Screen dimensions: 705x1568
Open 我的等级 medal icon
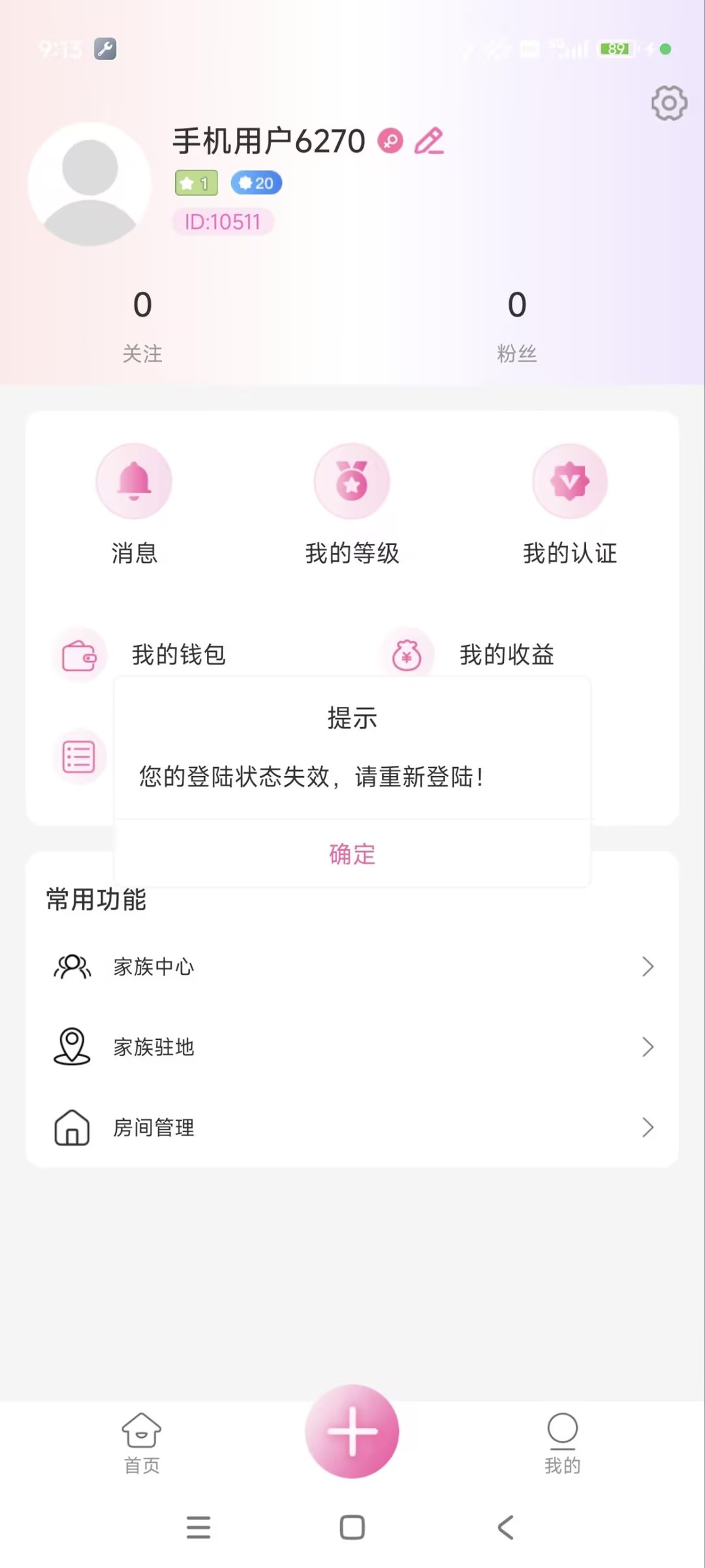(352, 481)
